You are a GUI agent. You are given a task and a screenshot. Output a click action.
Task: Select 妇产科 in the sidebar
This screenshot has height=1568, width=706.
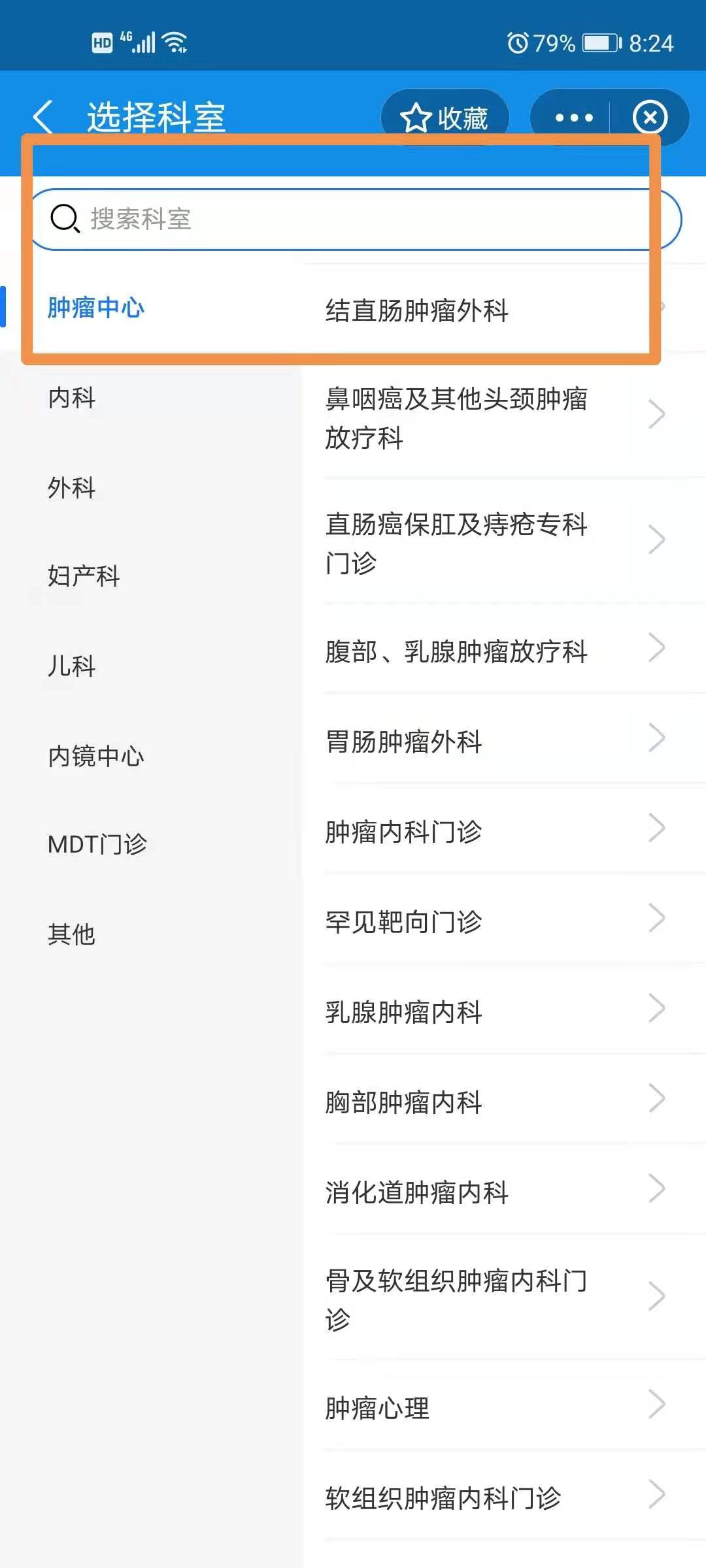click(x=84, y=576)
